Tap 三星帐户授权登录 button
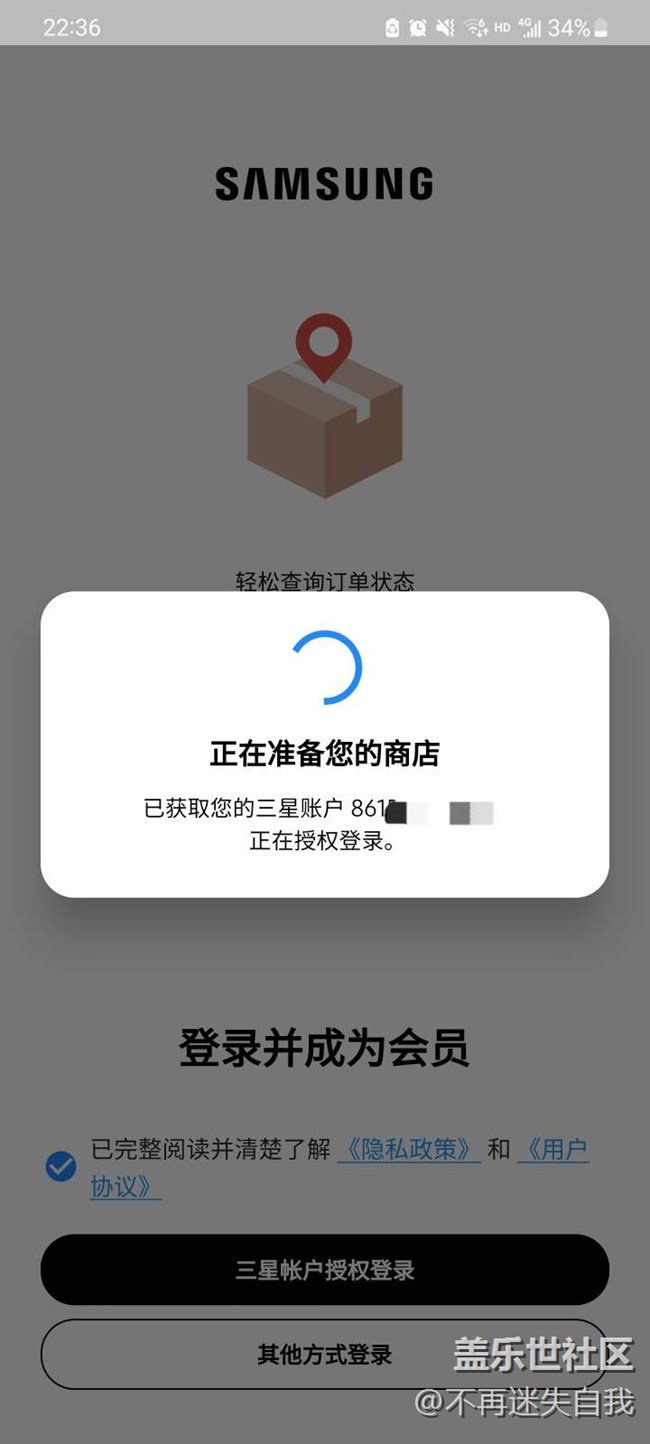Viewport: 650px width, 1444px height. click(x=324, y=1270)
